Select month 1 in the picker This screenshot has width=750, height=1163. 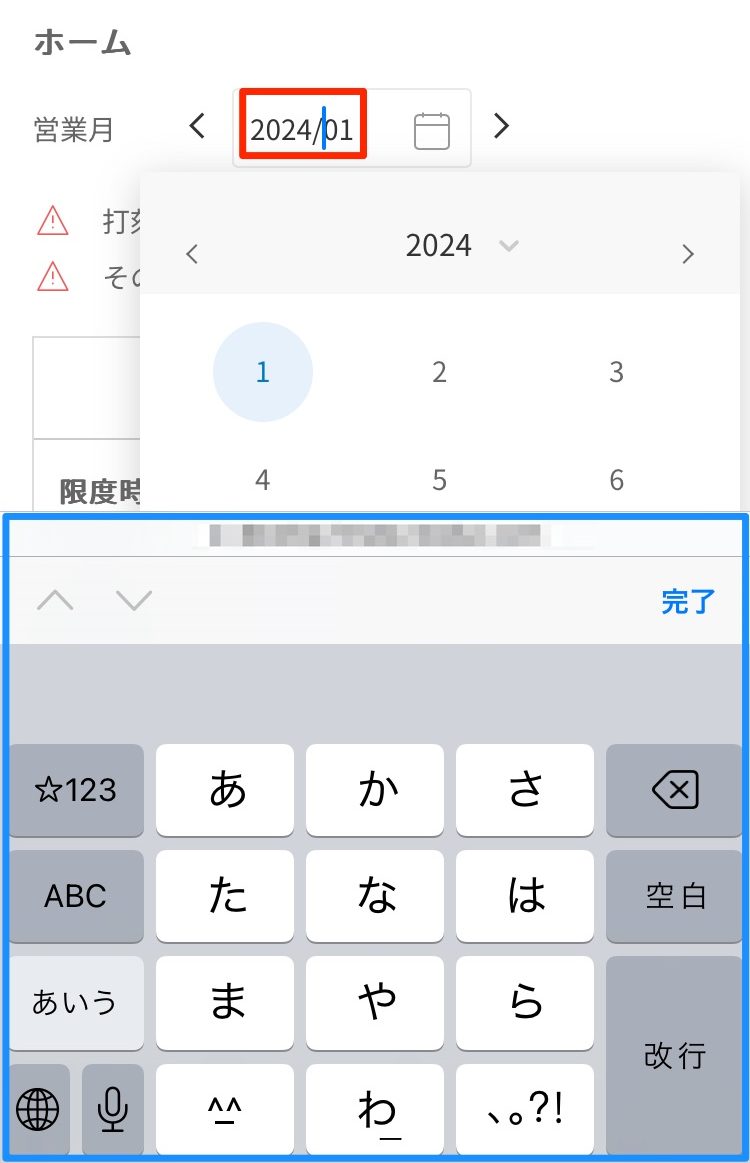262,372
